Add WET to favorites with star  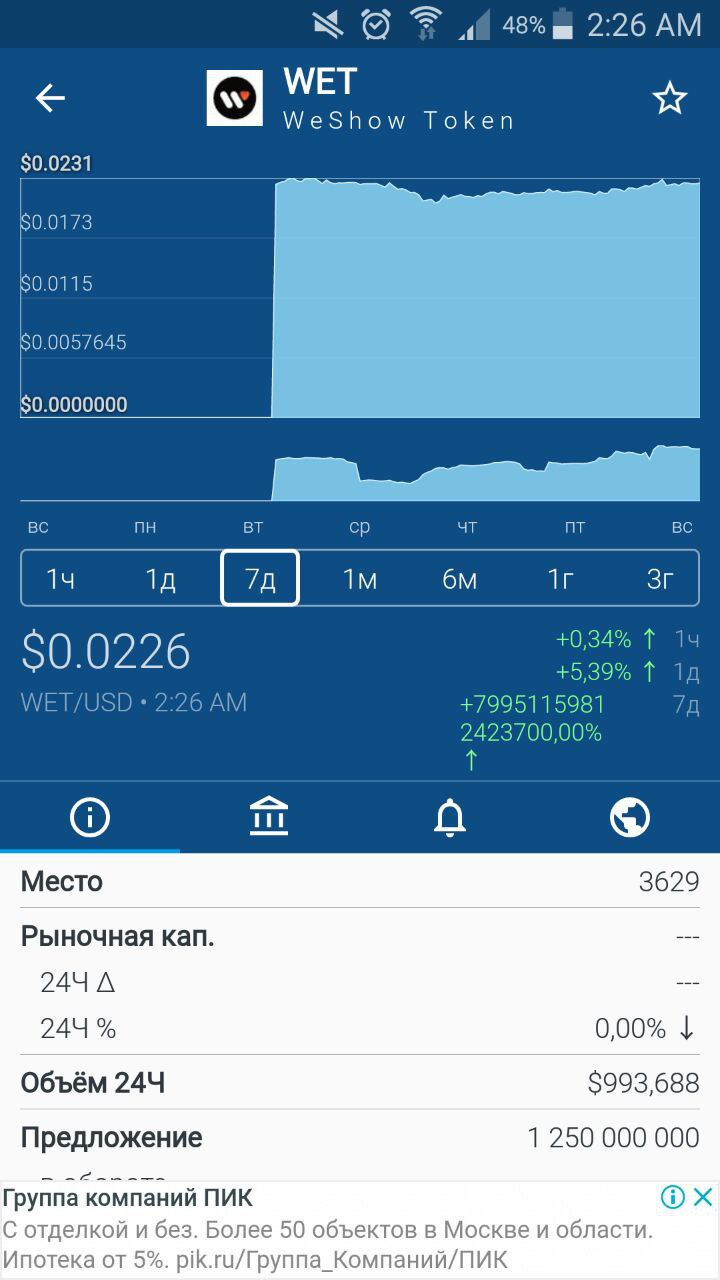(669, 98)
